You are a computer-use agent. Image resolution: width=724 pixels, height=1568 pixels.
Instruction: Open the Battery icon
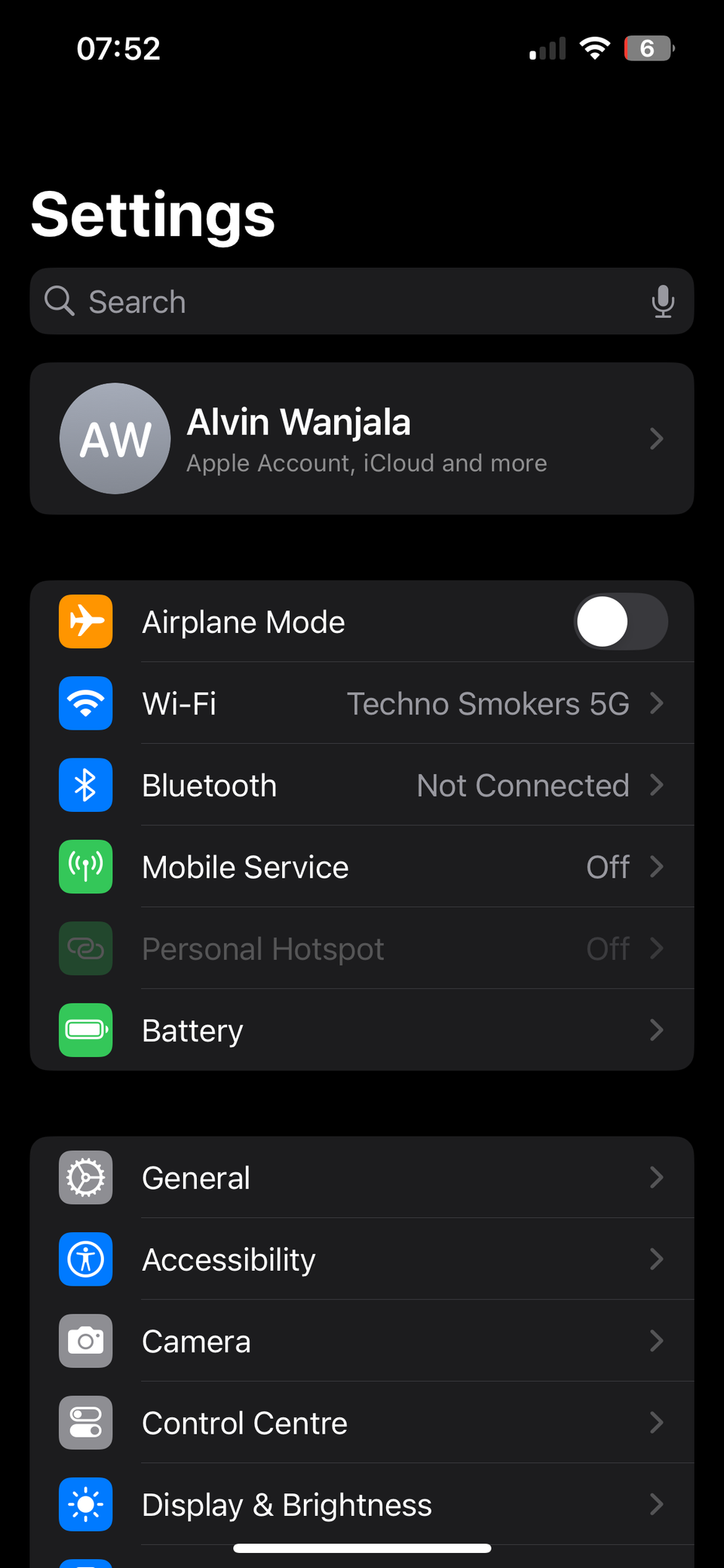pos(85,1030)
